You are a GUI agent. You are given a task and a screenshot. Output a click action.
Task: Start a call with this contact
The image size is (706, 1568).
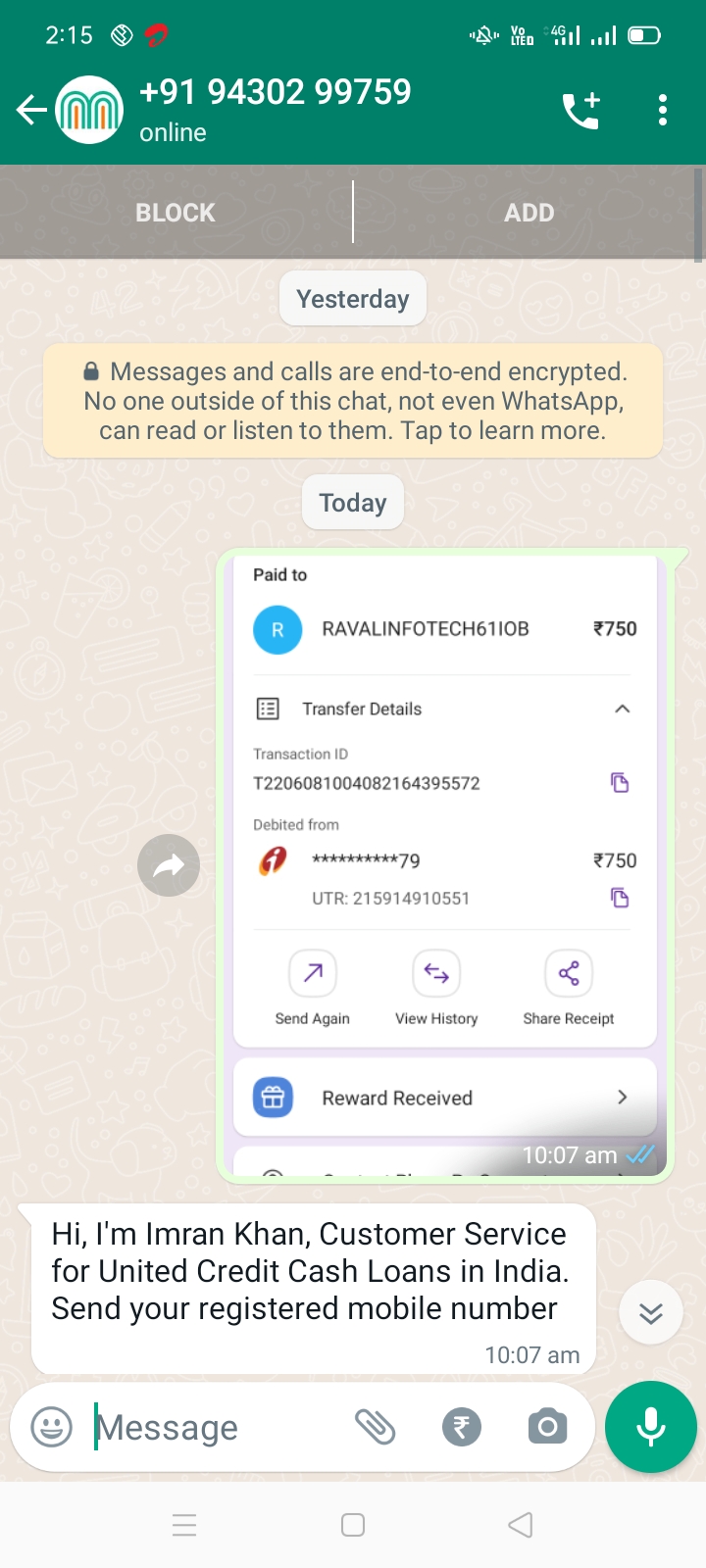tap(580, 110)
